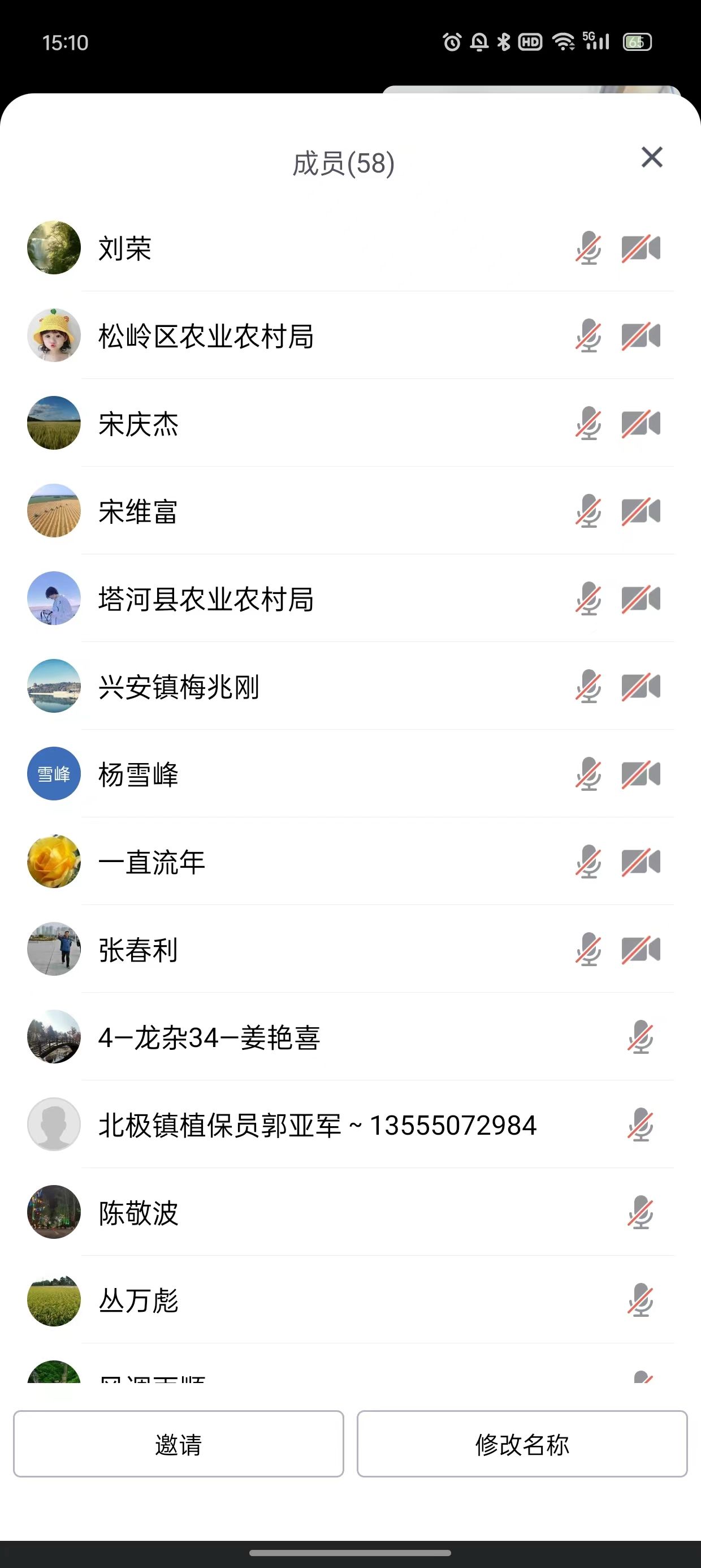Image resolution: width=701 pixels, height=1568 pixels.
Task: Open member 张春利 in the list
Action: point(139,950)
